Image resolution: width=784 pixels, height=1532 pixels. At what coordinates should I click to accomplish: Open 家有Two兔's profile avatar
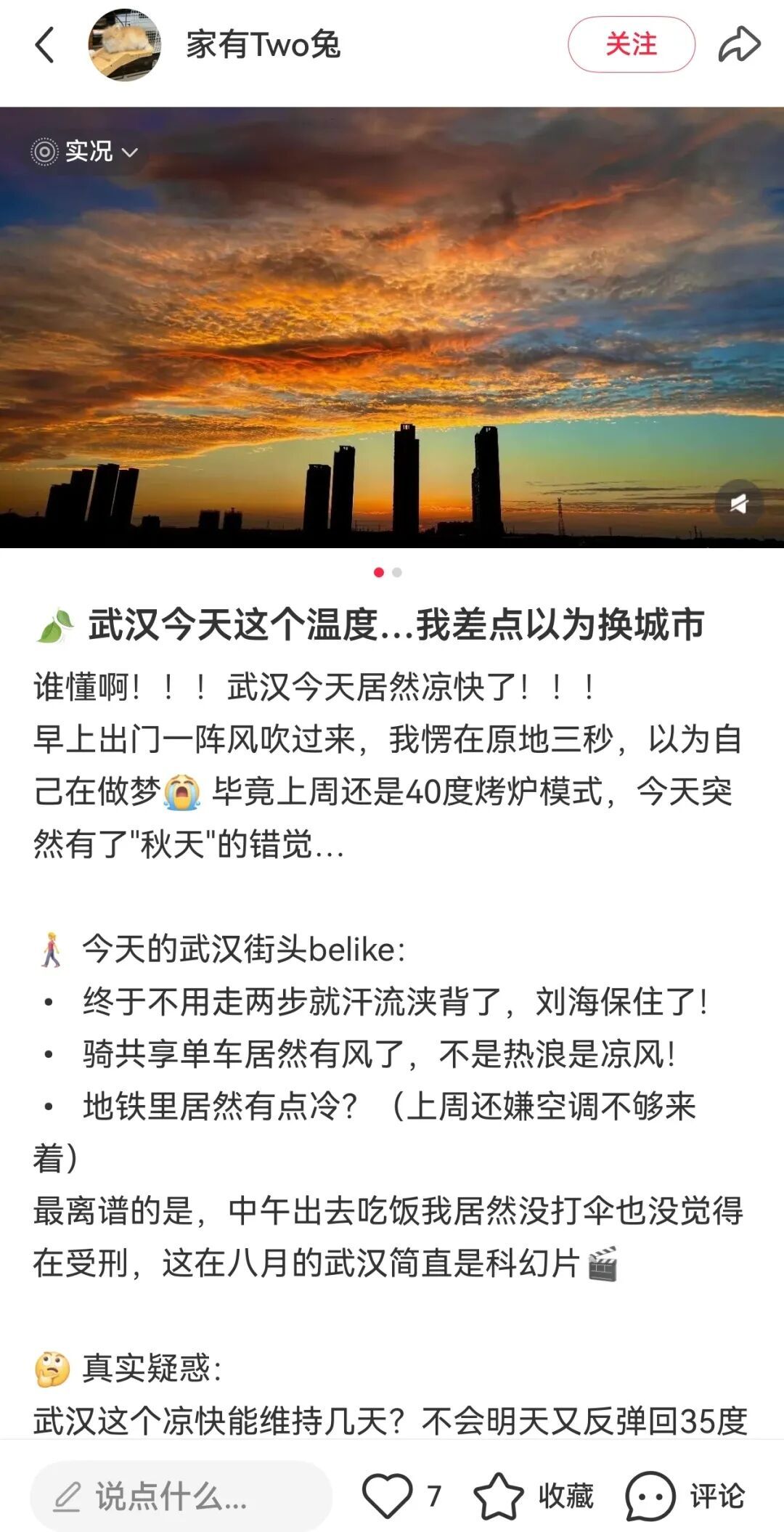point(124,44)
